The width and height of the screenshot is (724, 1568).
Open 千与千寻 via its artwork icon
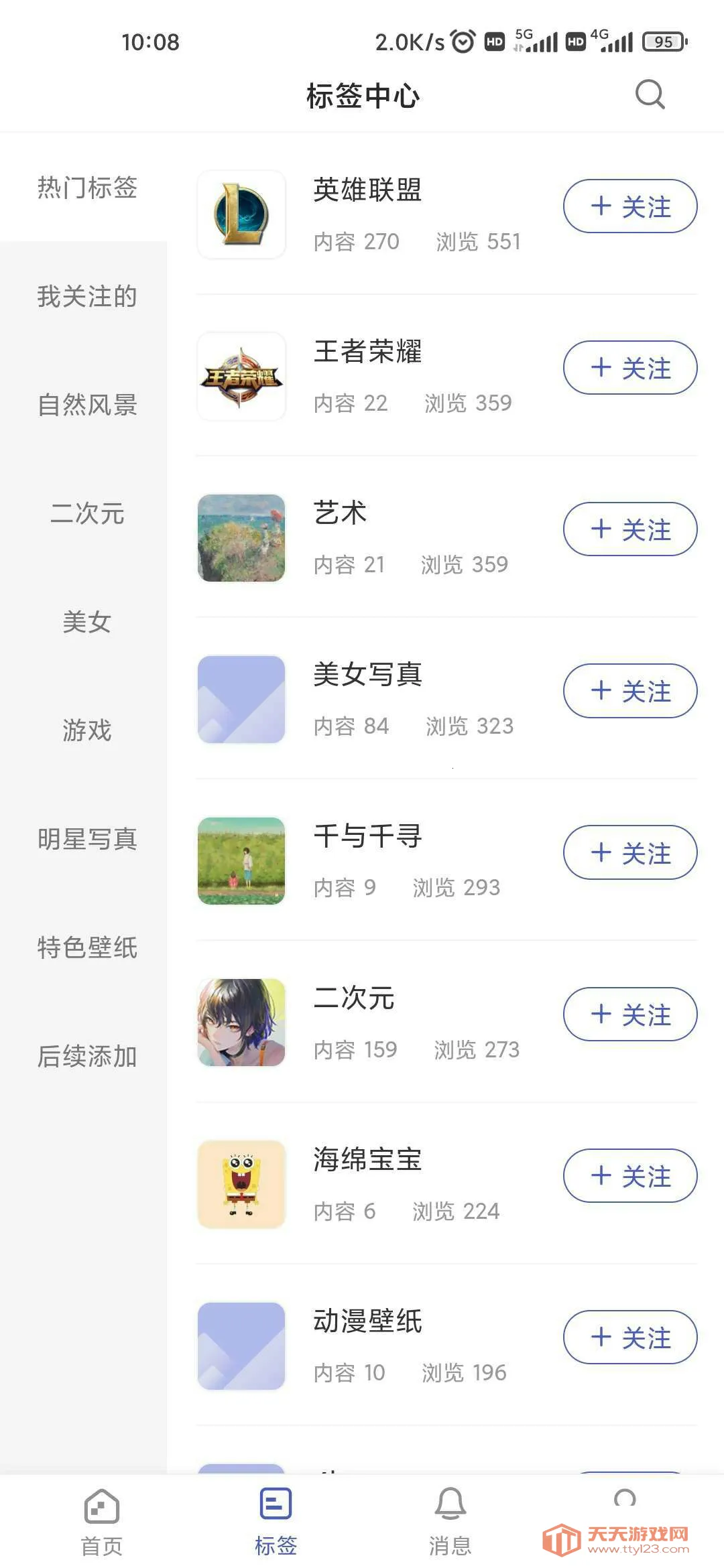click(x=241, y=861)
